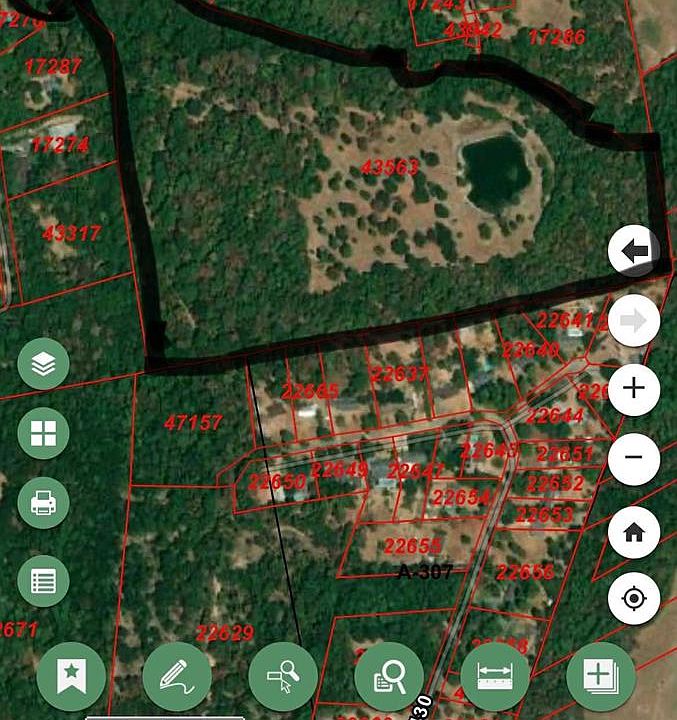Viewport: 677px width, 720px height.
Task: Open the bookmarks tool
Action: (x=71, y=677)
